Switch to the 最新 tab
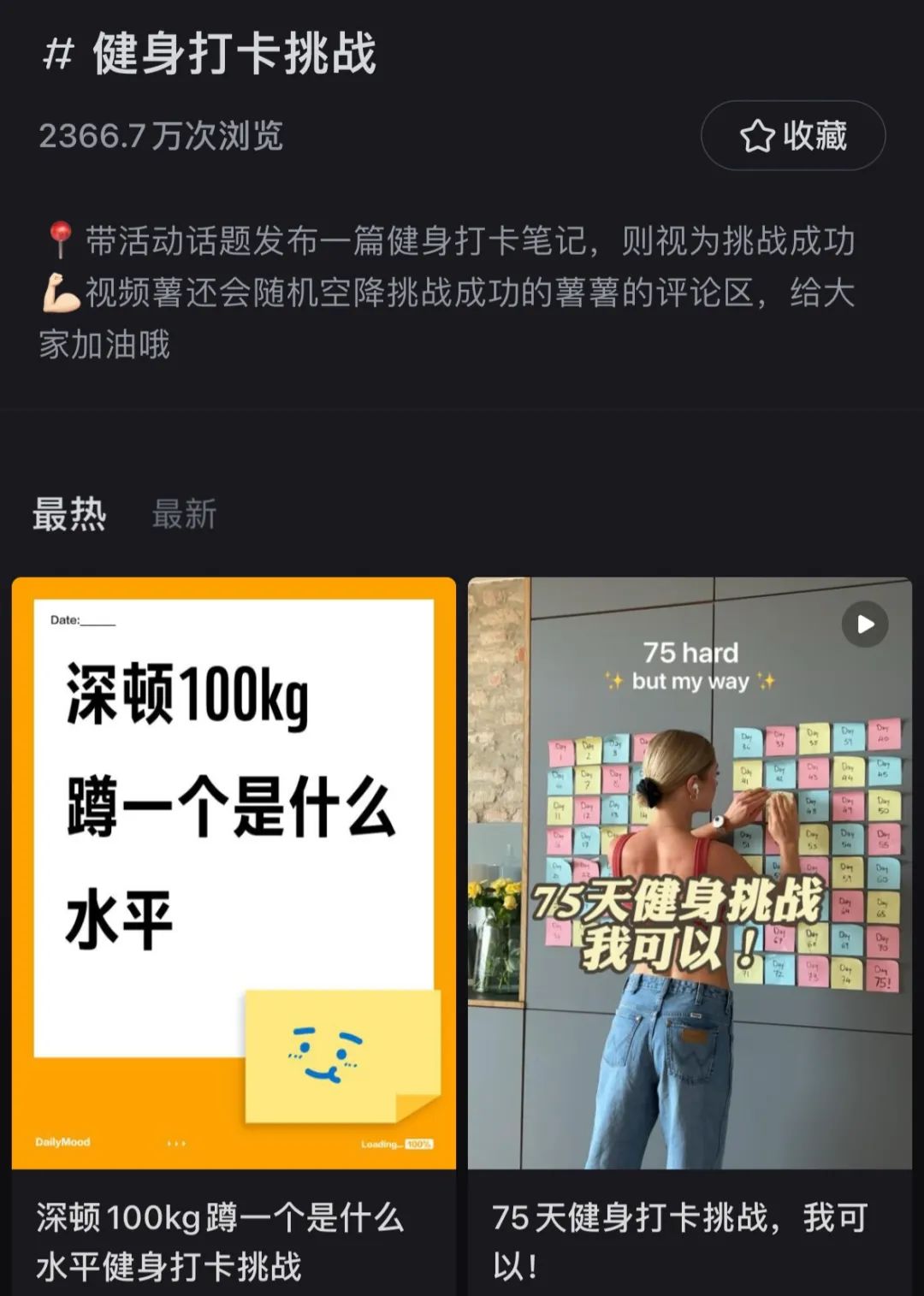The width and height of the screenshot is (924, 1296). click(184, 515)
